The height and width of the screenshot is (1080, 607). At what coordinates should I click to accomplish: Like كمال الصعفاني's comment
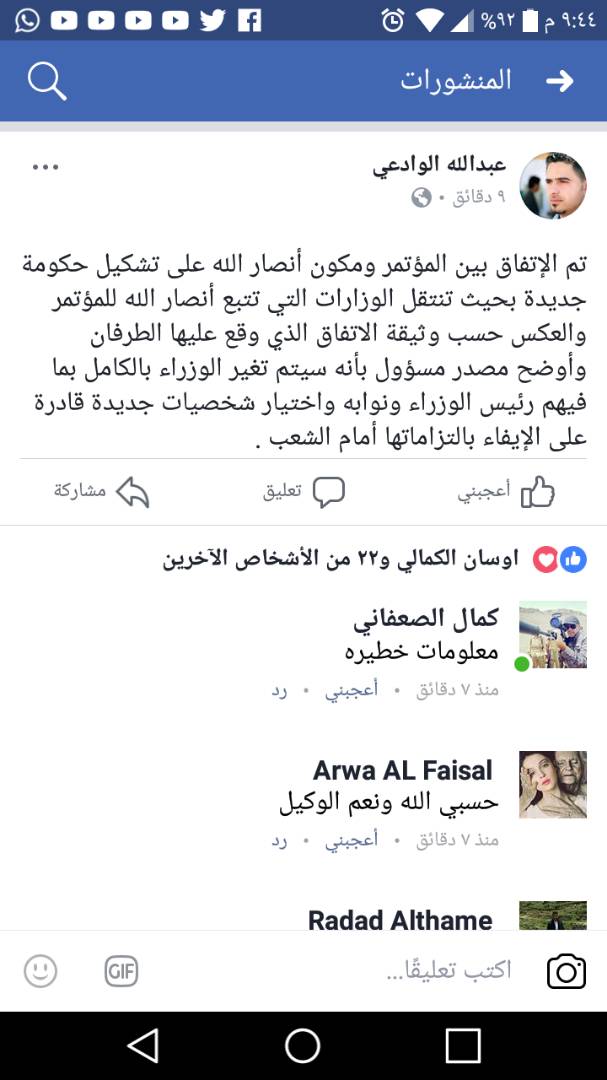[x=351, y=690]
